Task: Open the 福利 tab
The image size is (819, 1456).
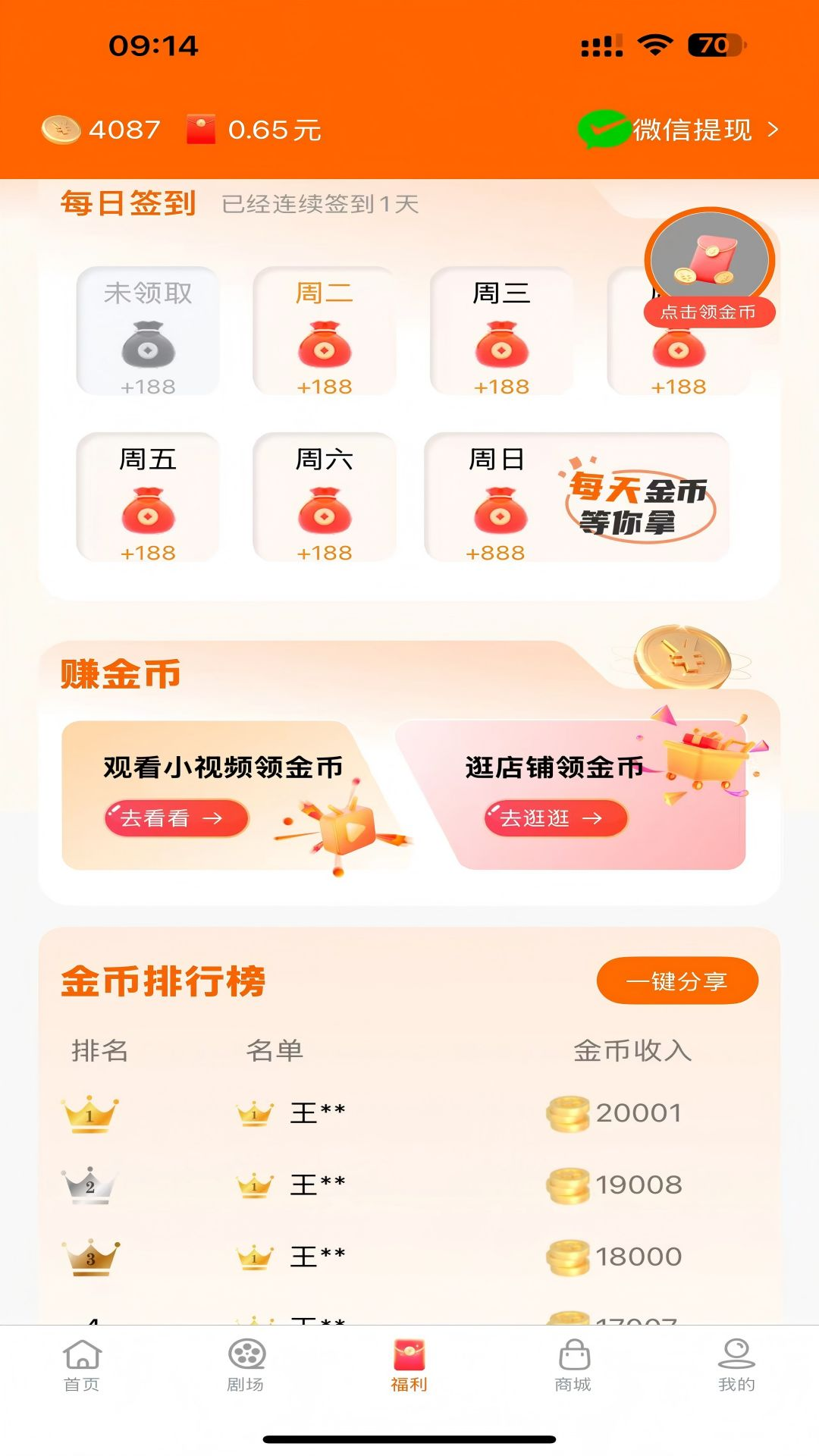Action: point(409,1365)
